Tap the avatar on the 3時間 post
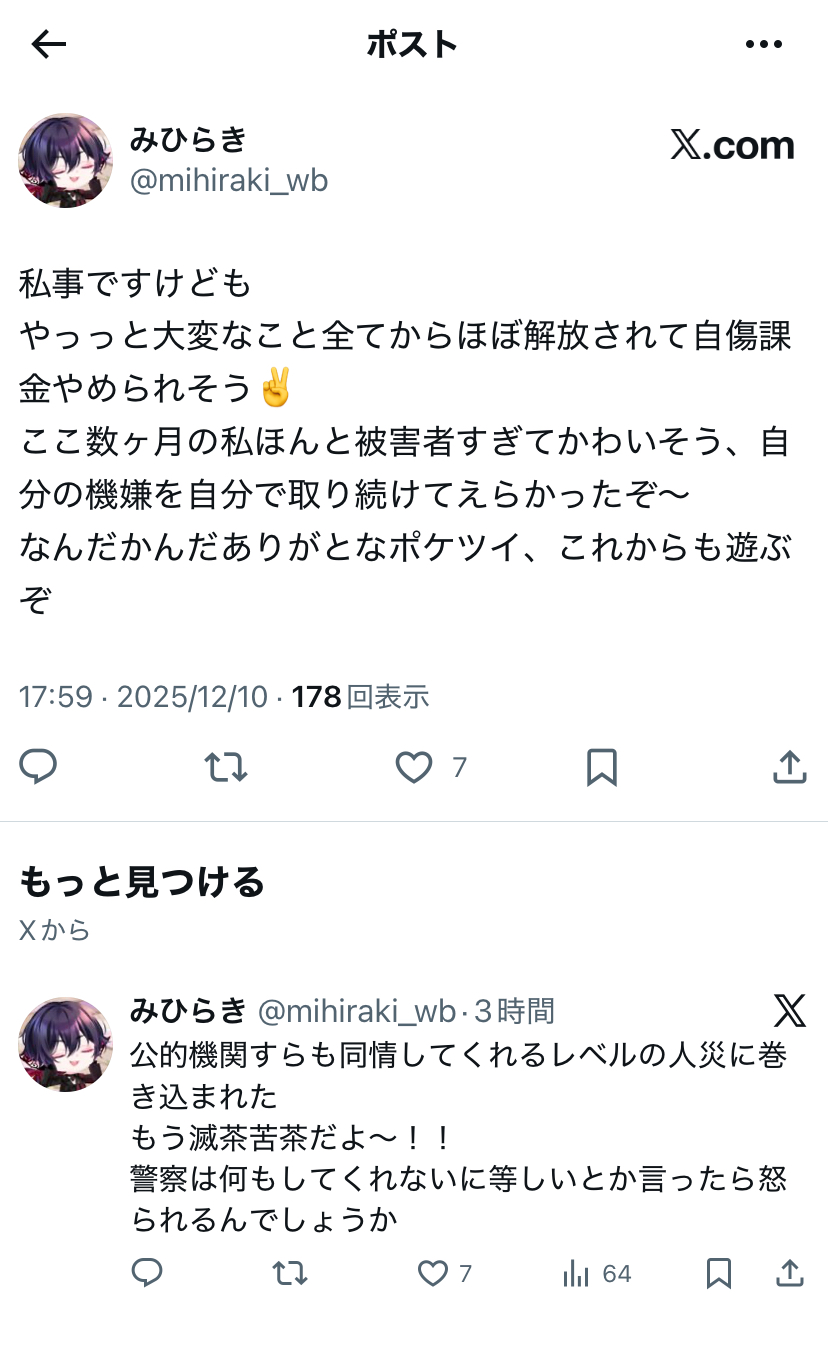 click(65, 1044)
